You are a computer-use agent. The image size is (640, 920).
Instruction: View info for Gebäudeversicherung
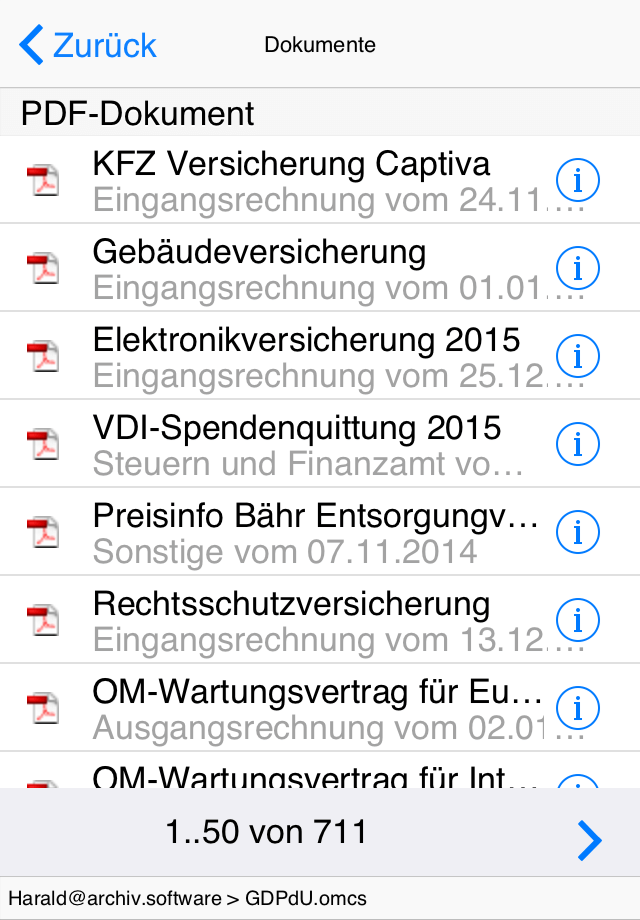coord(577,268)
